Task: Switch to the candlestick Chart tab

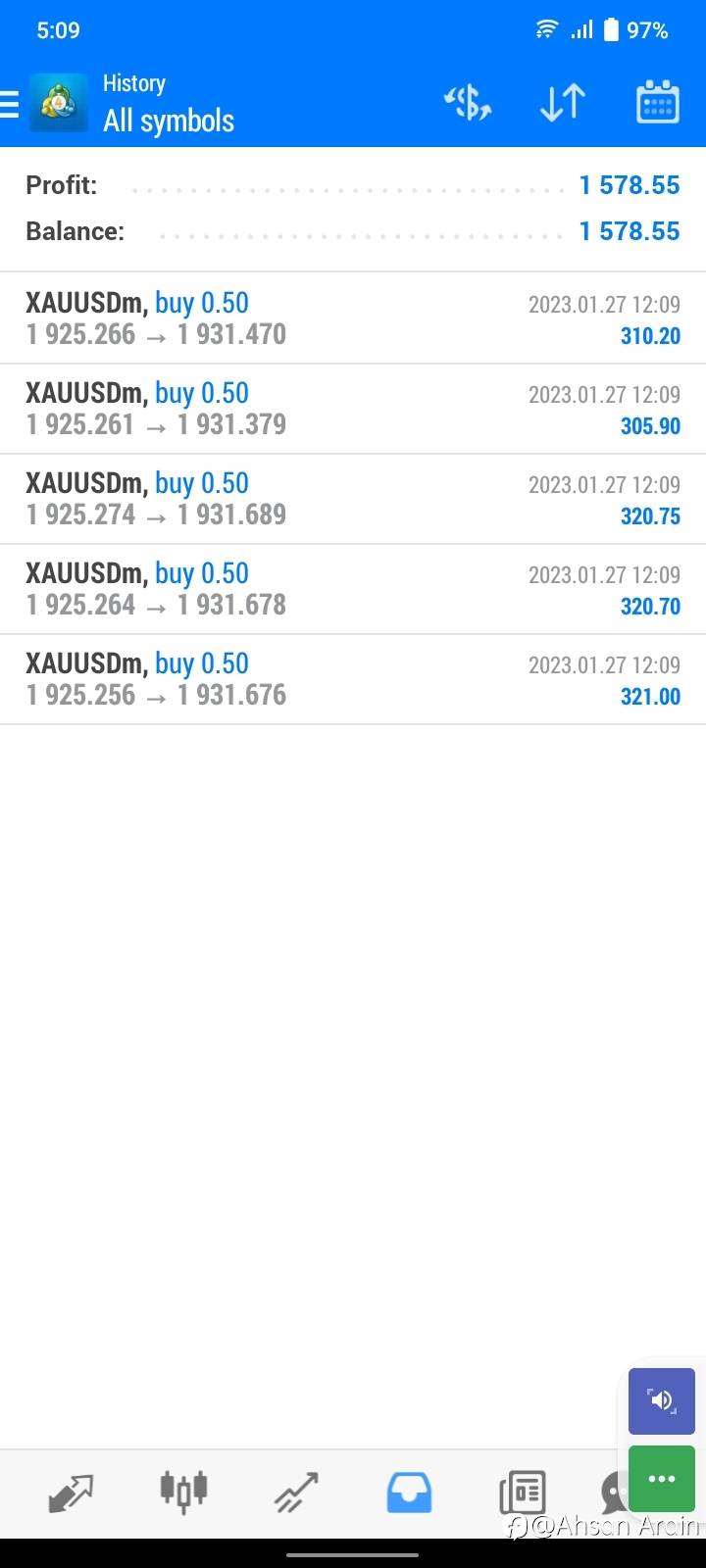Action: point(183,1493)
